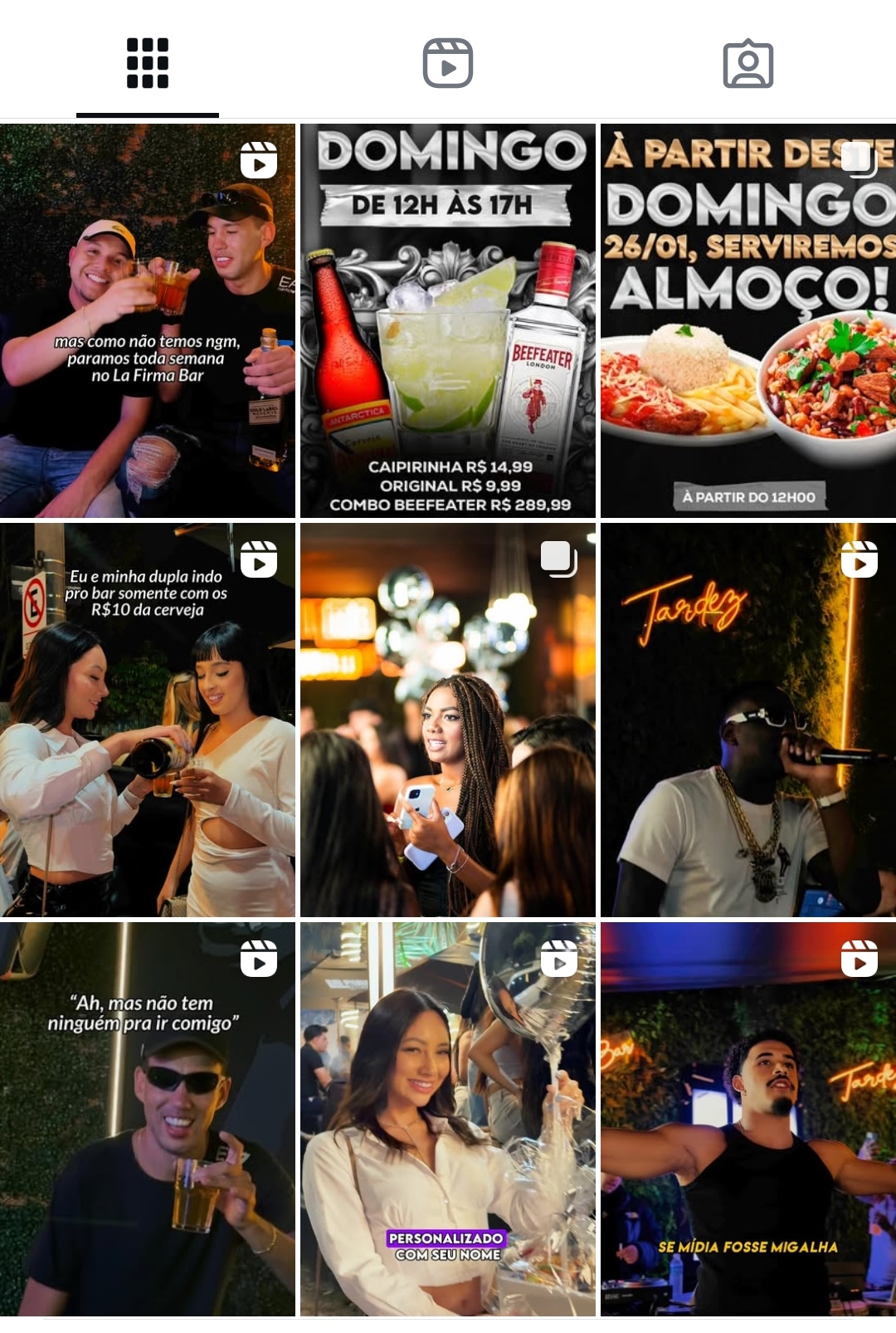
Task: Open the R$10 da cerveja reel
Action: (x=148, y=720)
